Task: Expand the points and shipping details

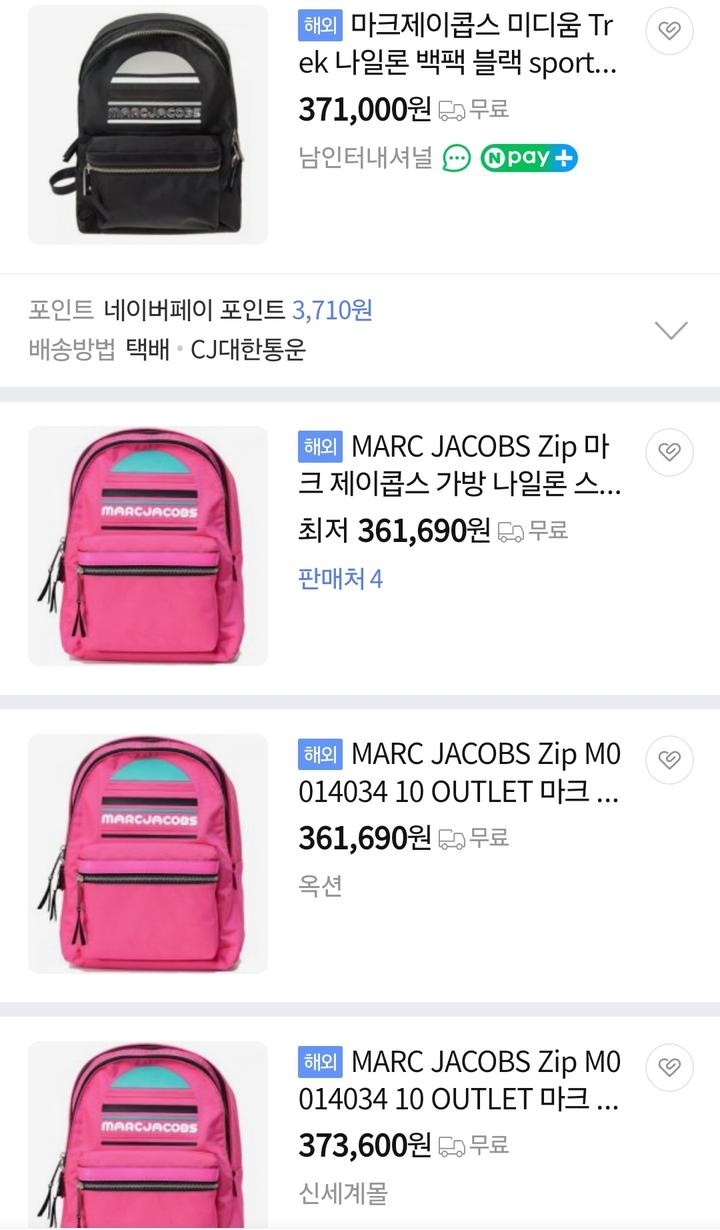Action: [x=670, y=330]
